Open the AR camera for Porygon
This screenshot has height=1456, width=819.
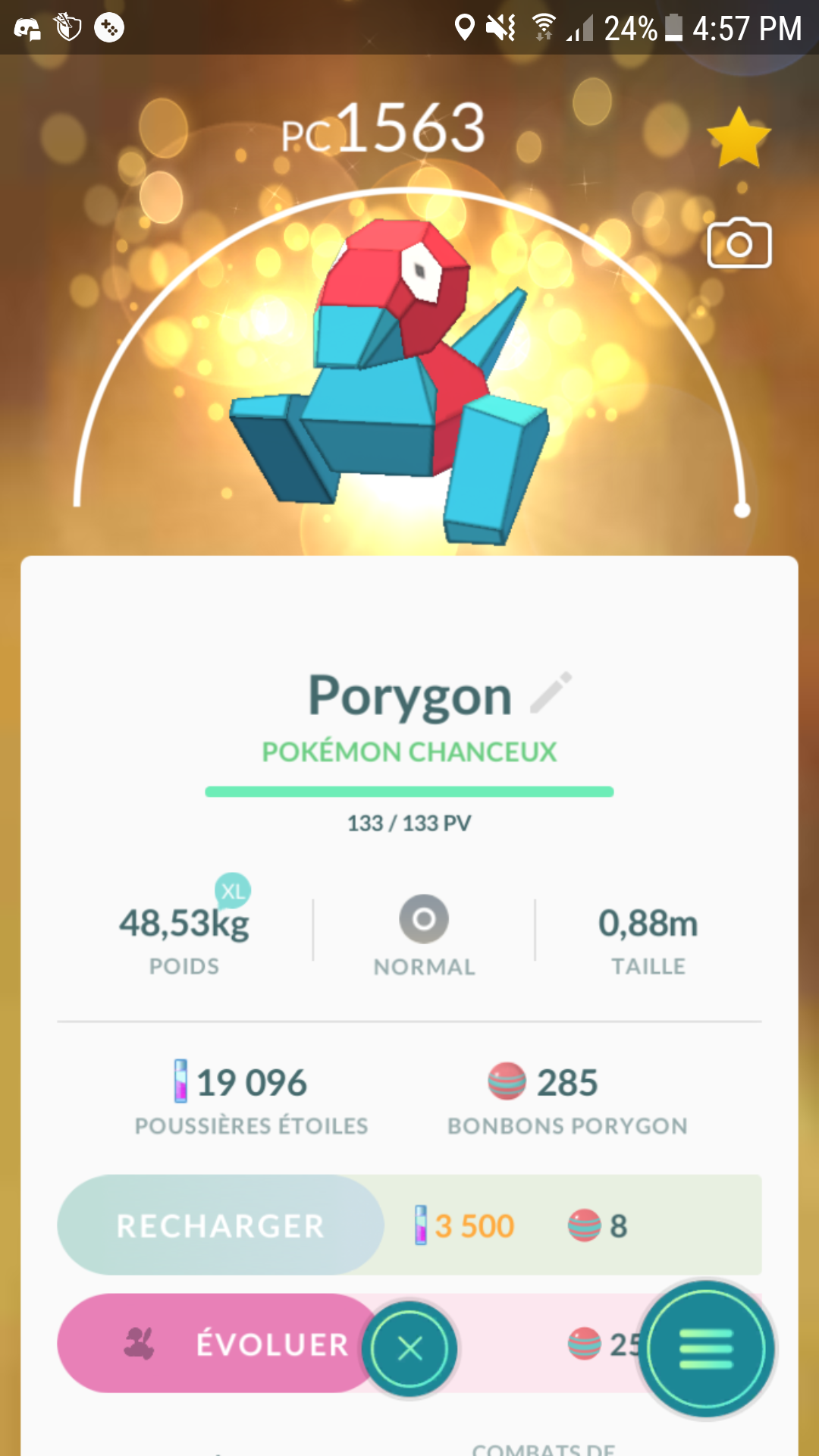coord(739,244)
